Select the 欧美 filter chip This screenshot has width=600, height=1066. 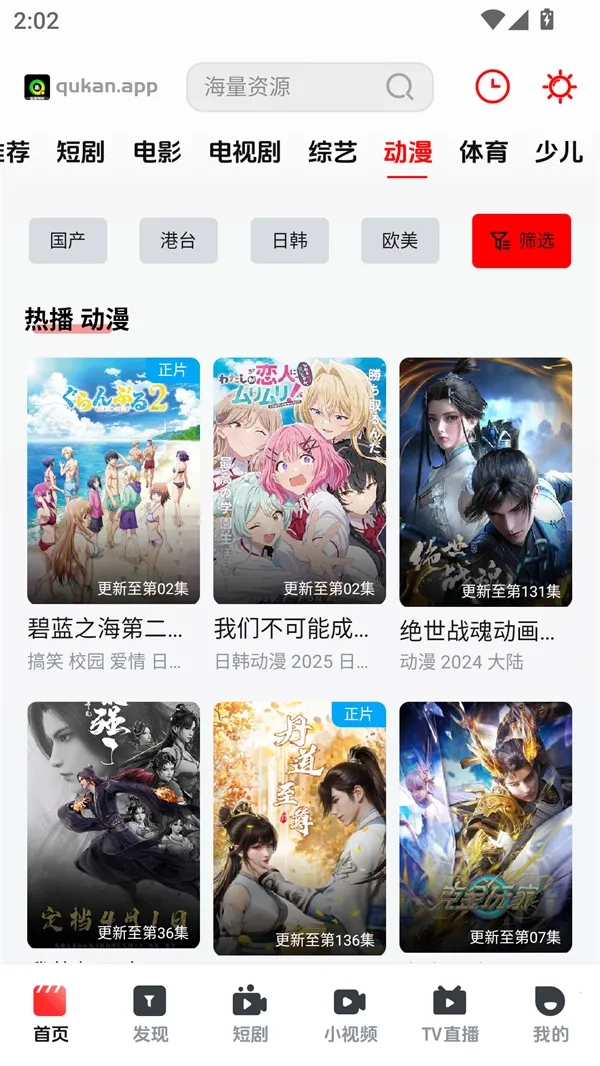tap(400, 241)
